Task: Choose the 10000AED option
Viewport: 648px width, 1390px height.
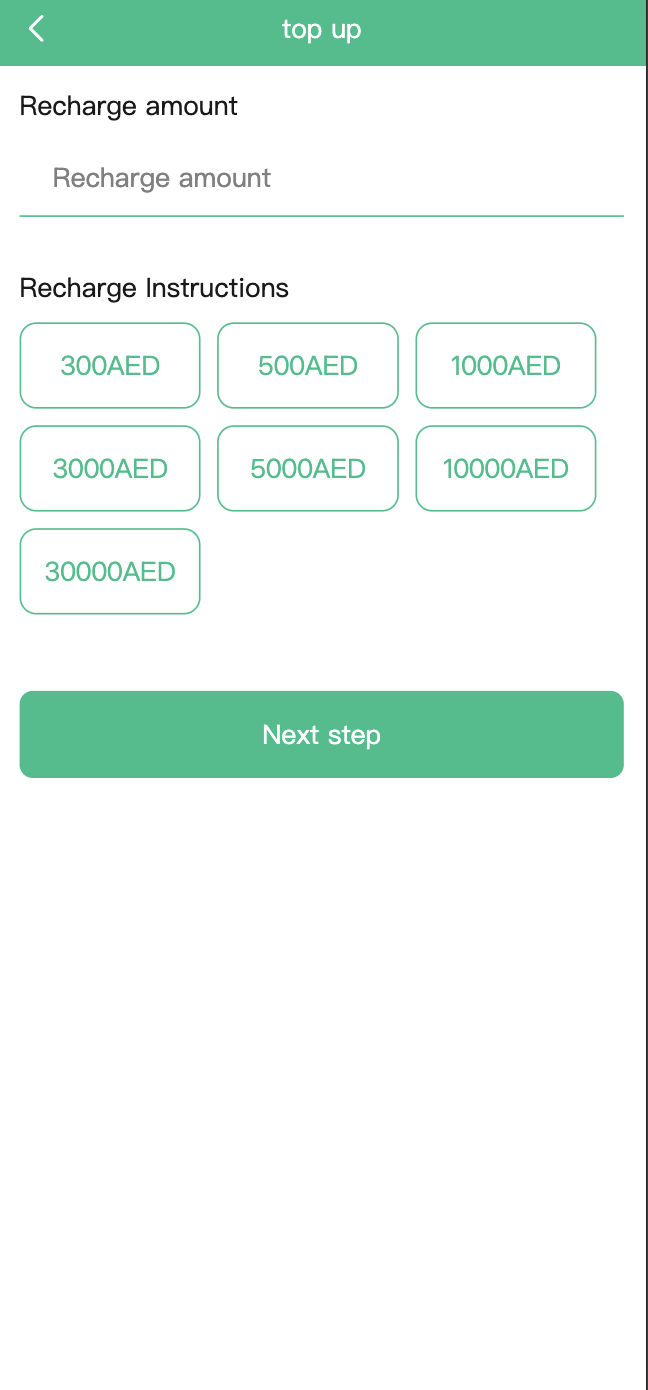Action: click(506, 469)
